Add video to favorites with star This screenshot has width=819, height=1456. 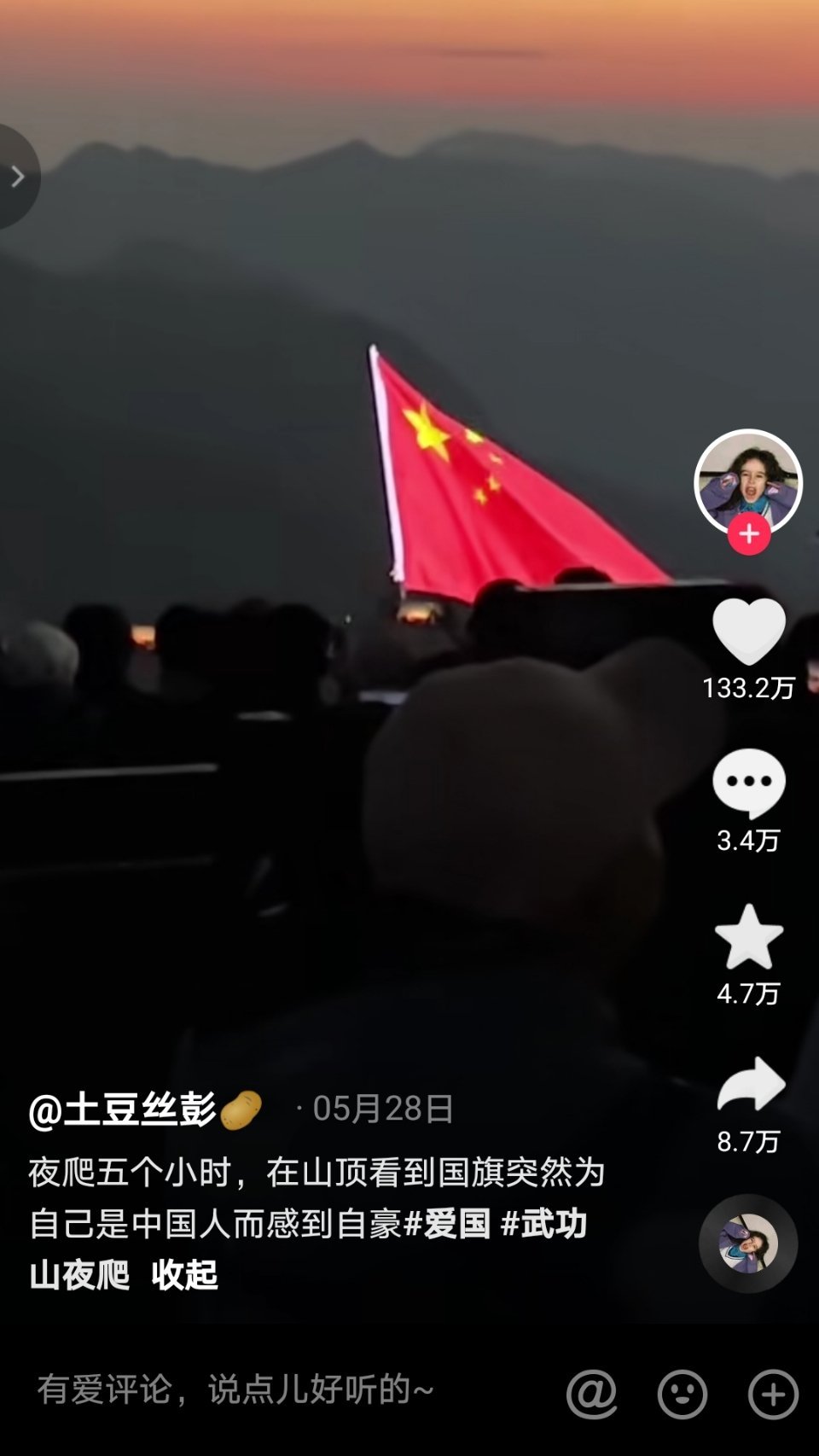(x=748, y=937)
